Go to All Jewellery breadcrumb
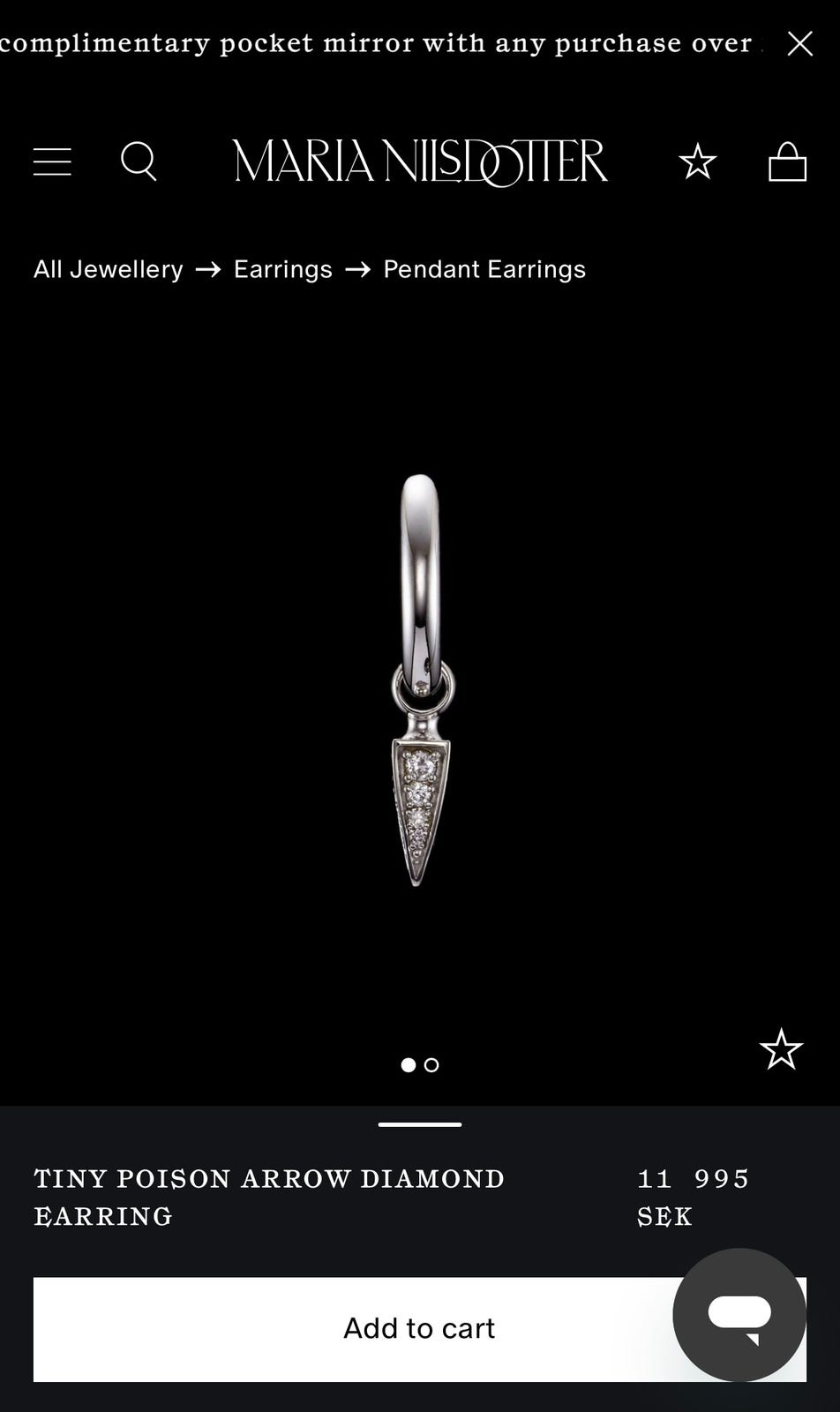The height and width of the screenshot is (1412, 840). pyautogui.click(x=109, y=269)
